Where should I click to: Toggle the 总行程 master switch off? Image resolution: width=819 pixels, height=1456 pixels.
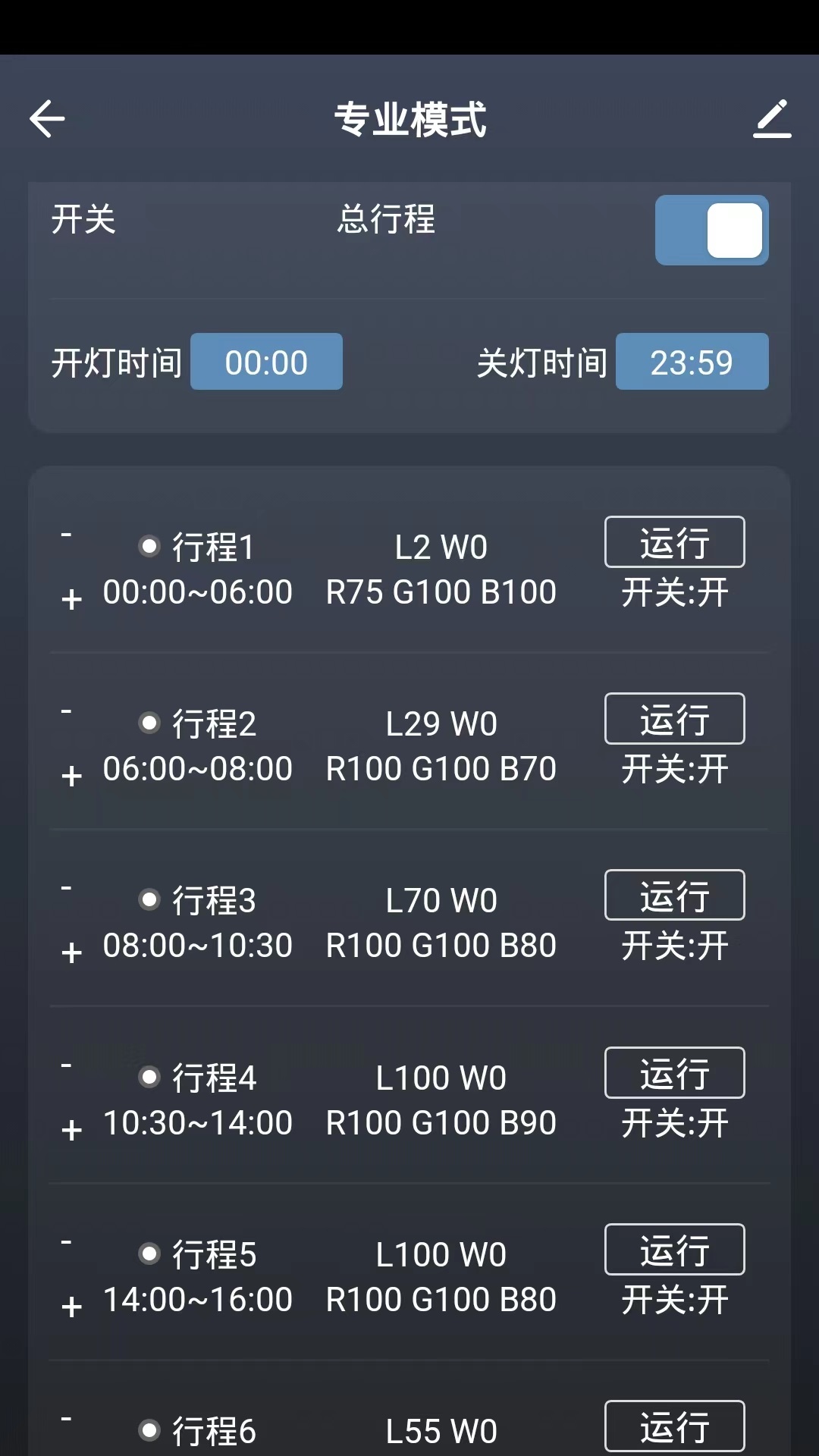[x=711, y=230]
